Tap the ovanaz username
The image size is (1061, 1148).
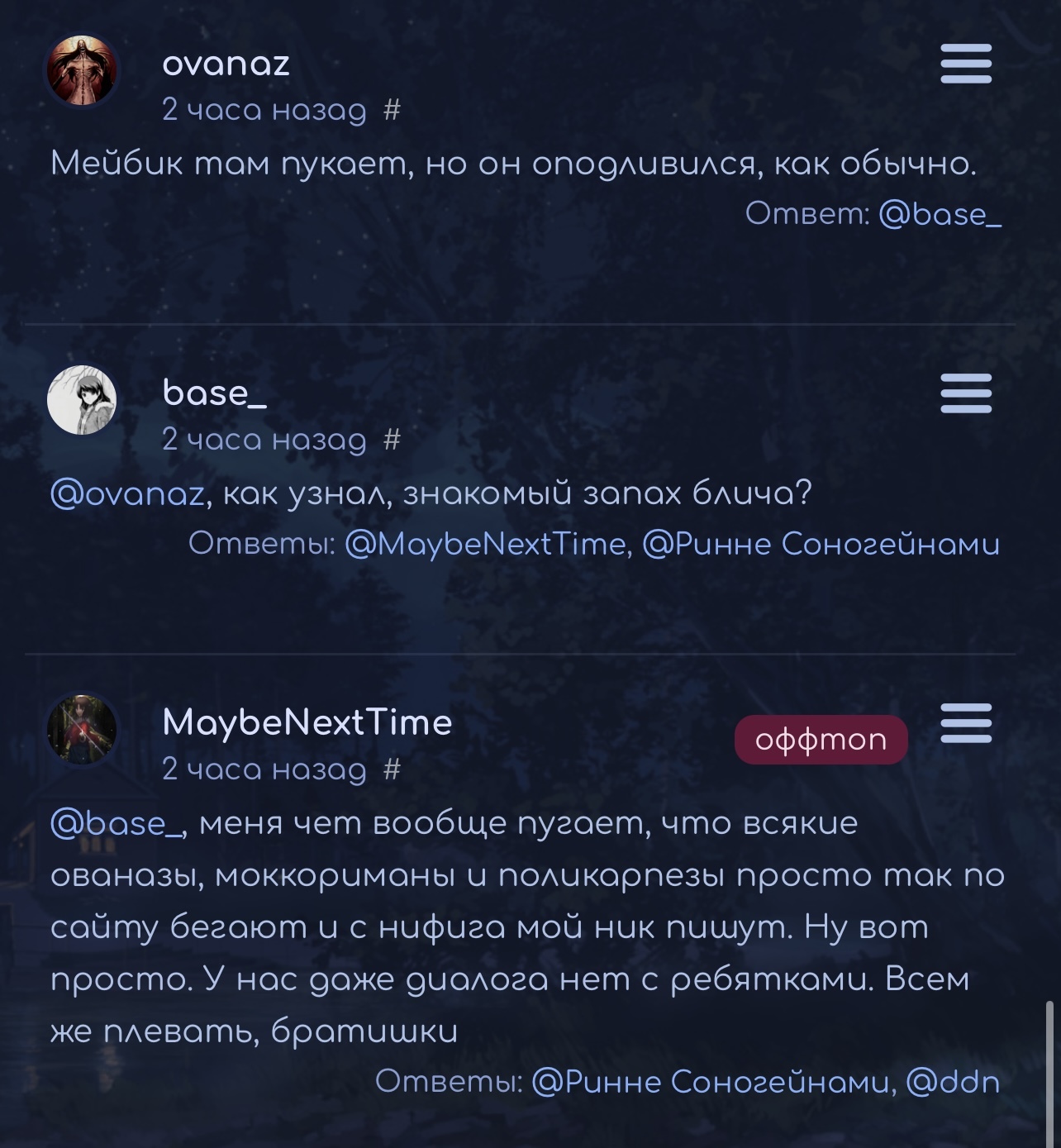pos(226,64)
